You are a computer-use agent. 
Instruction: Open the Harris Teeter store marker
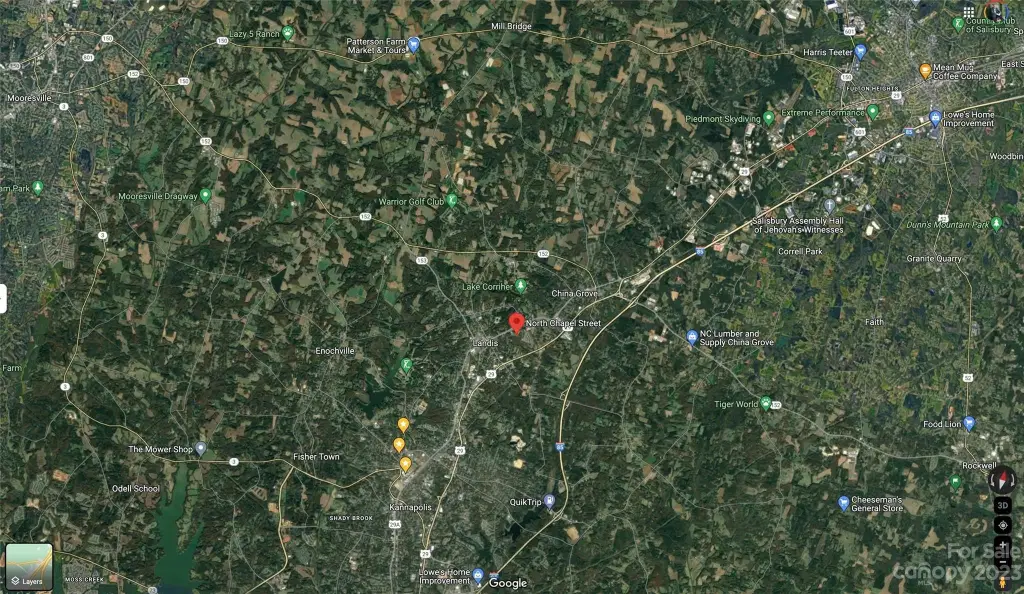[859, 51]
